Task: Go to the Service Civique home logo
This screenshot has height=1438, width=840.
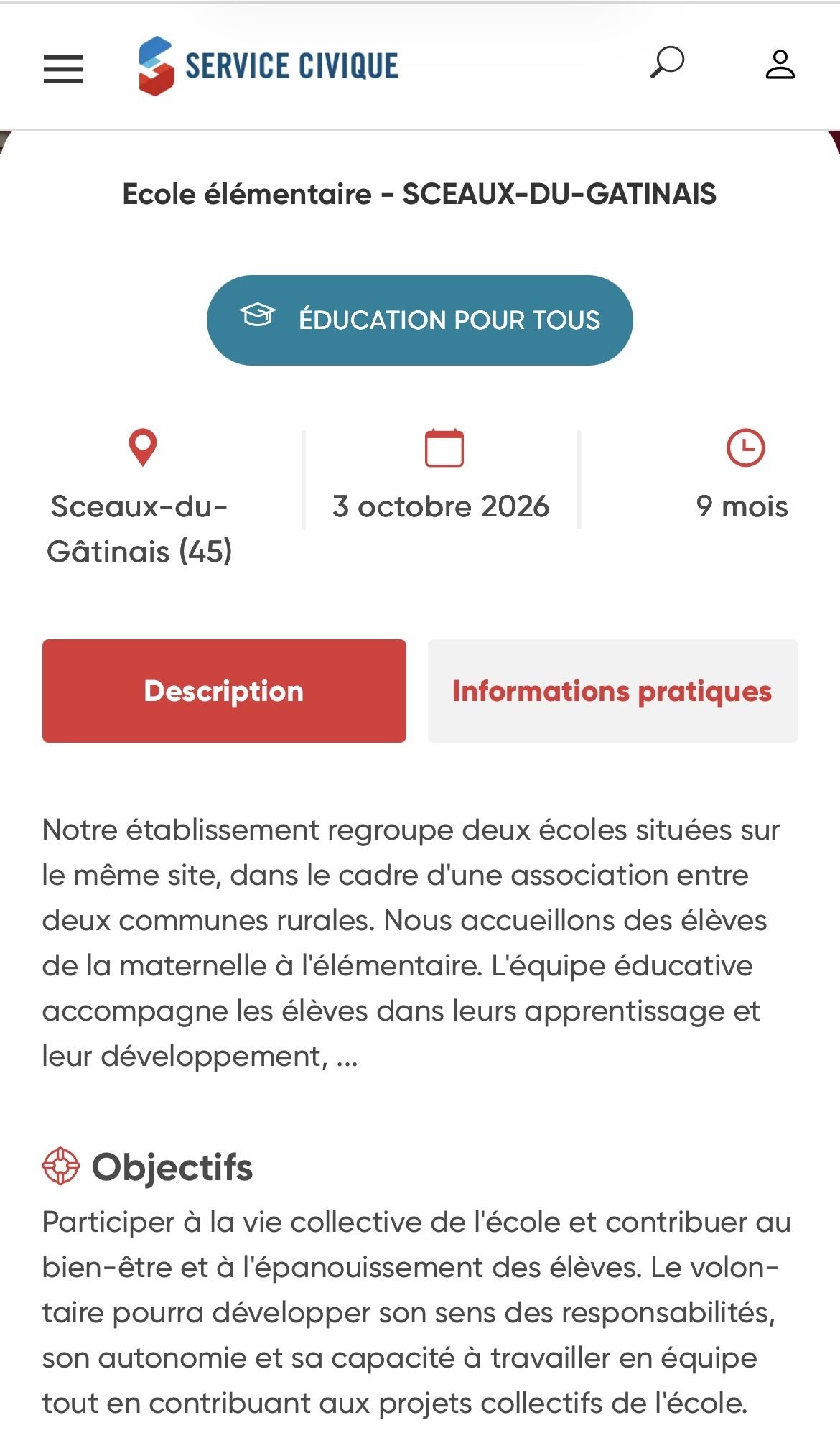Action: pos(268,66)
